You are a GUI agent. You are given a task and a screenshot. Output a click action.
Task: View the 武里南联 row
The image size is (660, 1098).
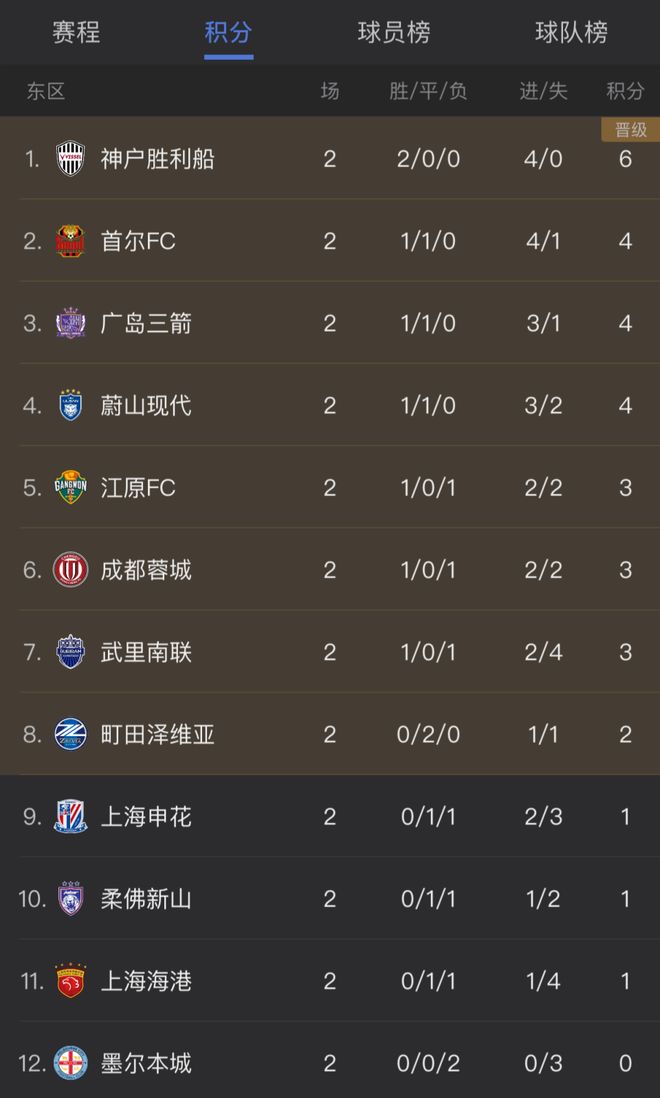146,652
